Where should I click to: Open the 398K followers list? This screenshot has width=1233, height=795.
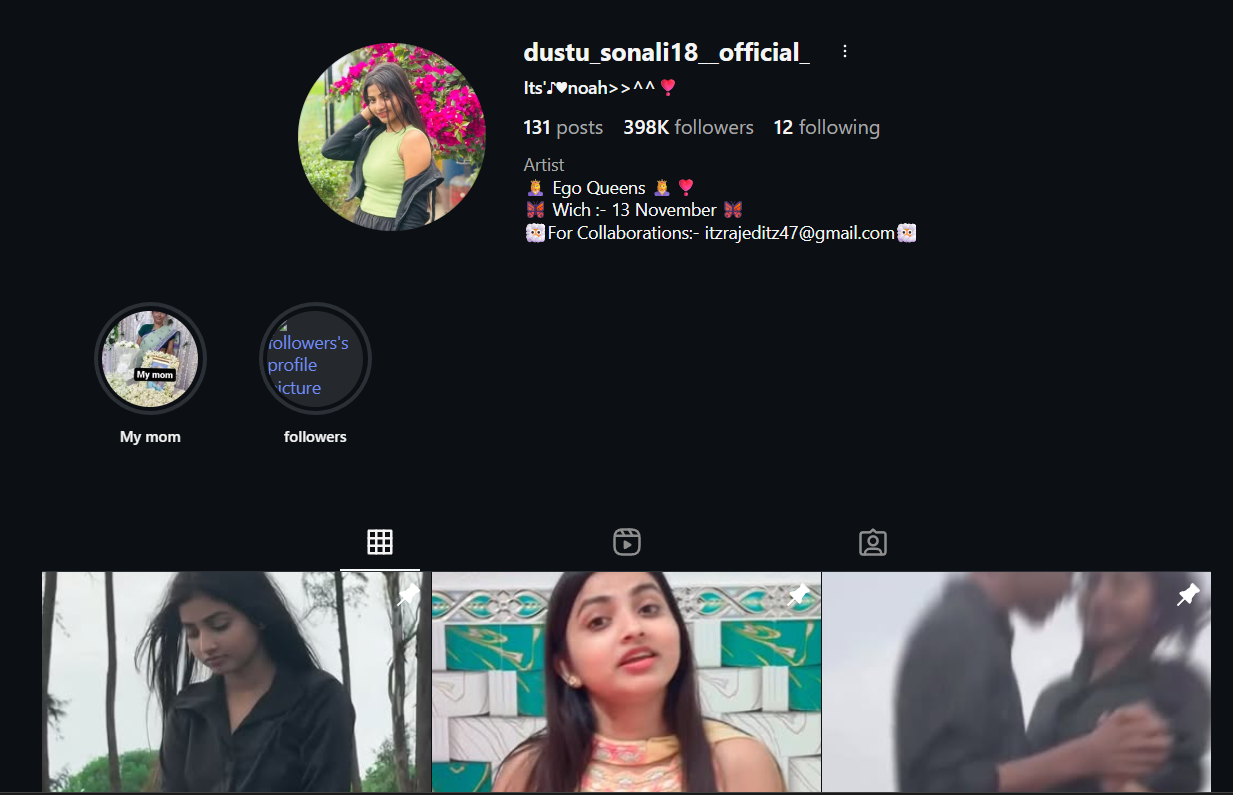688,128
